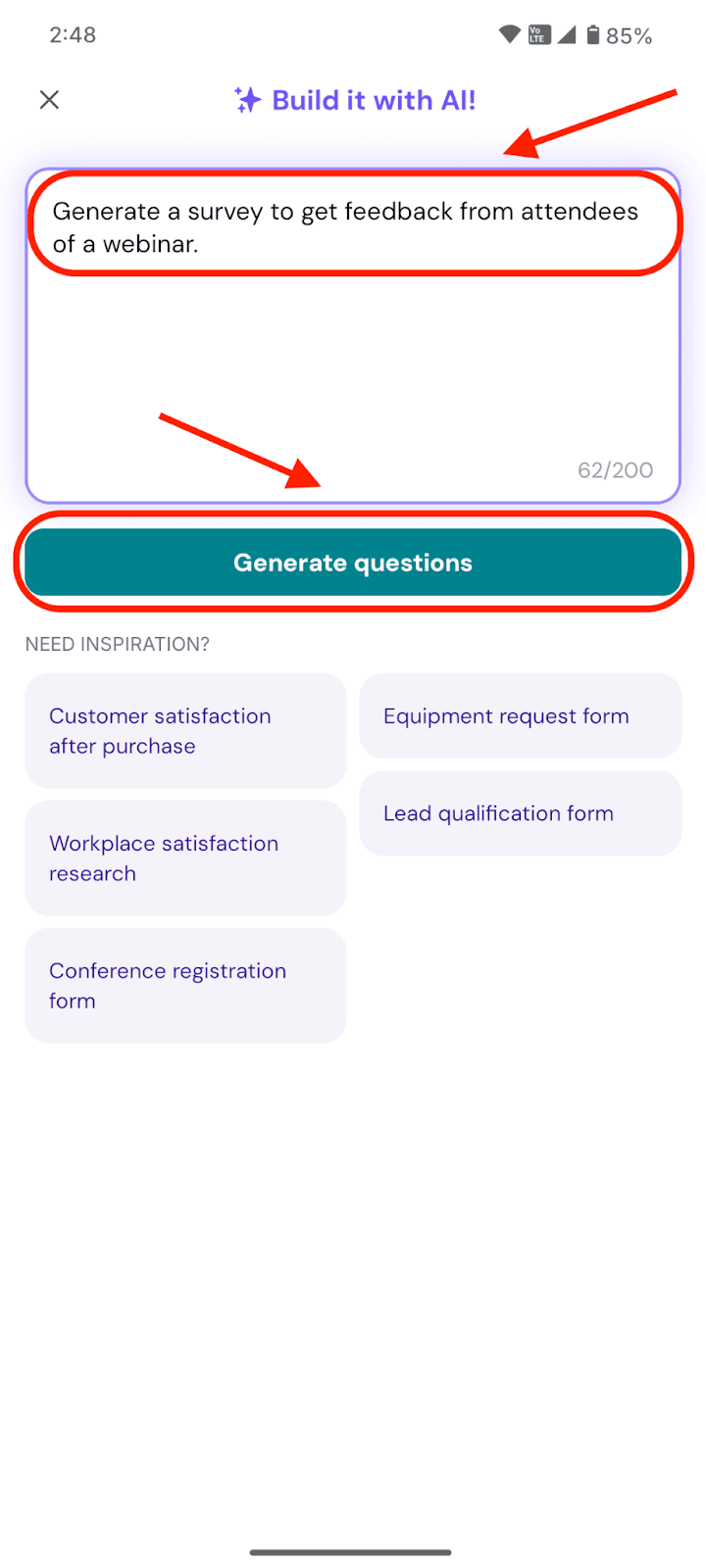Select Customer satisfaction after purchase suggestion
This screenshot has height=1568, width=706.
coord(185,731)
